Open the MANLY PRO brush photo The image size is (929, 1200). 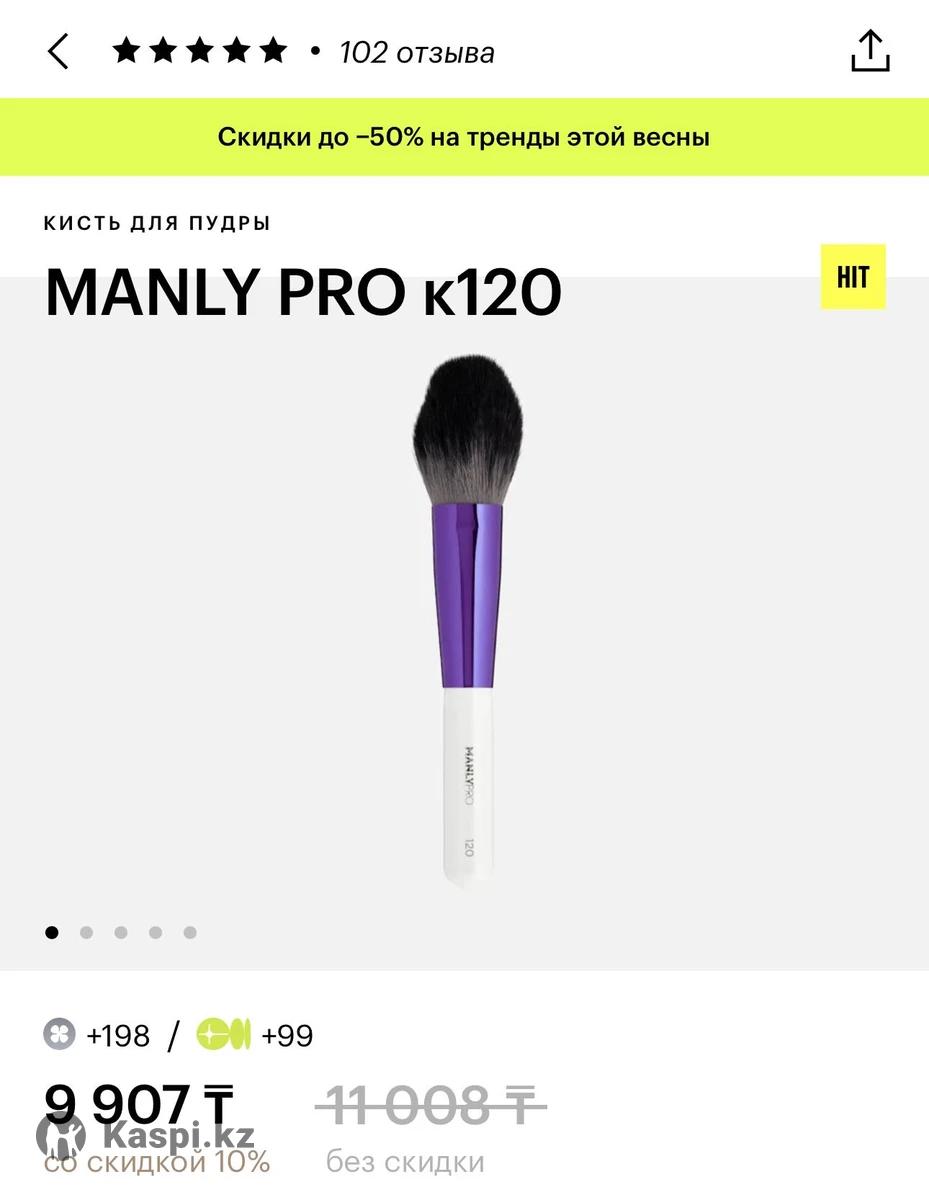[465, 620]
